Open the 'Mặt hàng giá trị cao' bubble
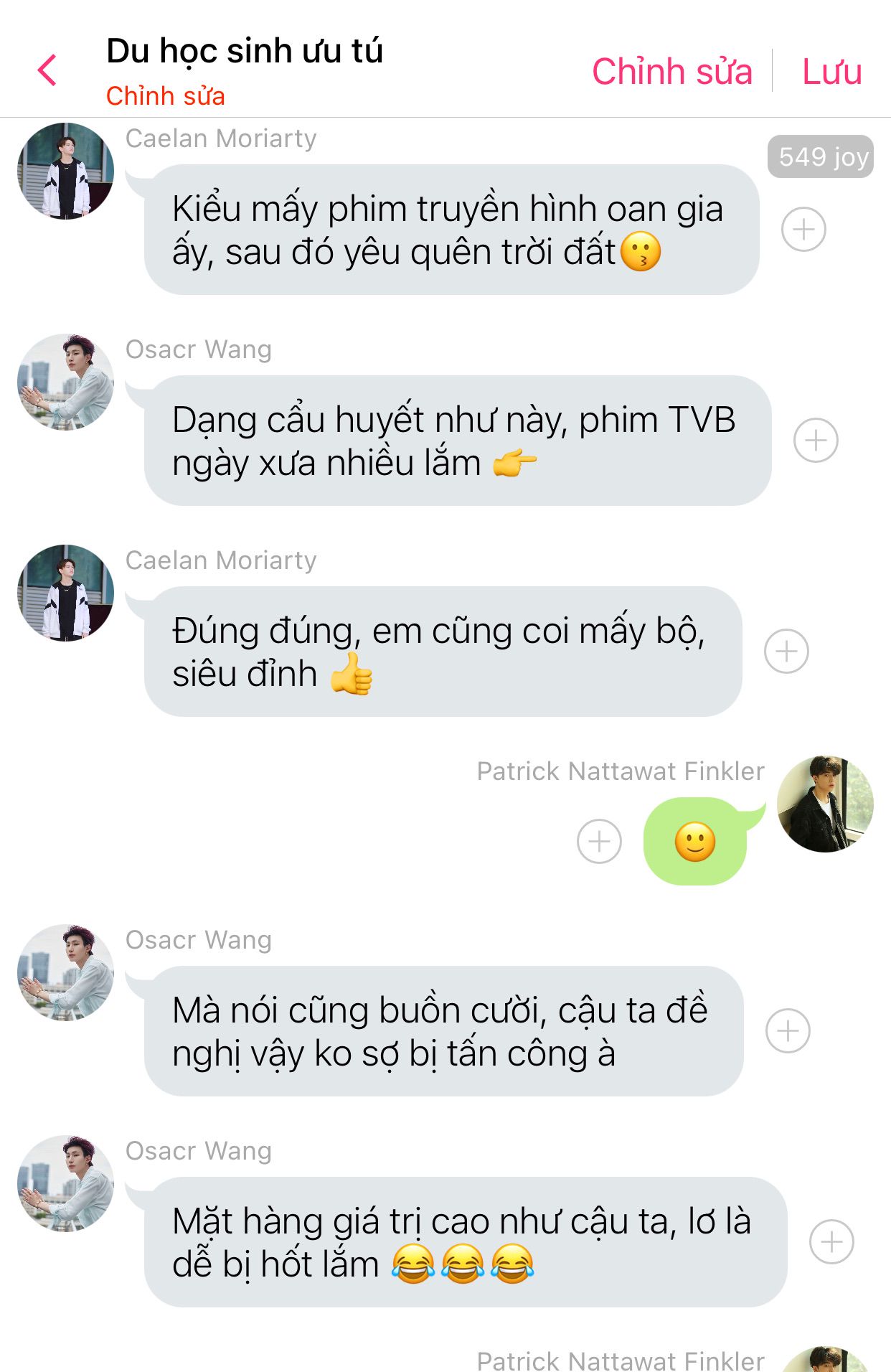Viewport: 891px width, 1372px height. point(465,1242)
